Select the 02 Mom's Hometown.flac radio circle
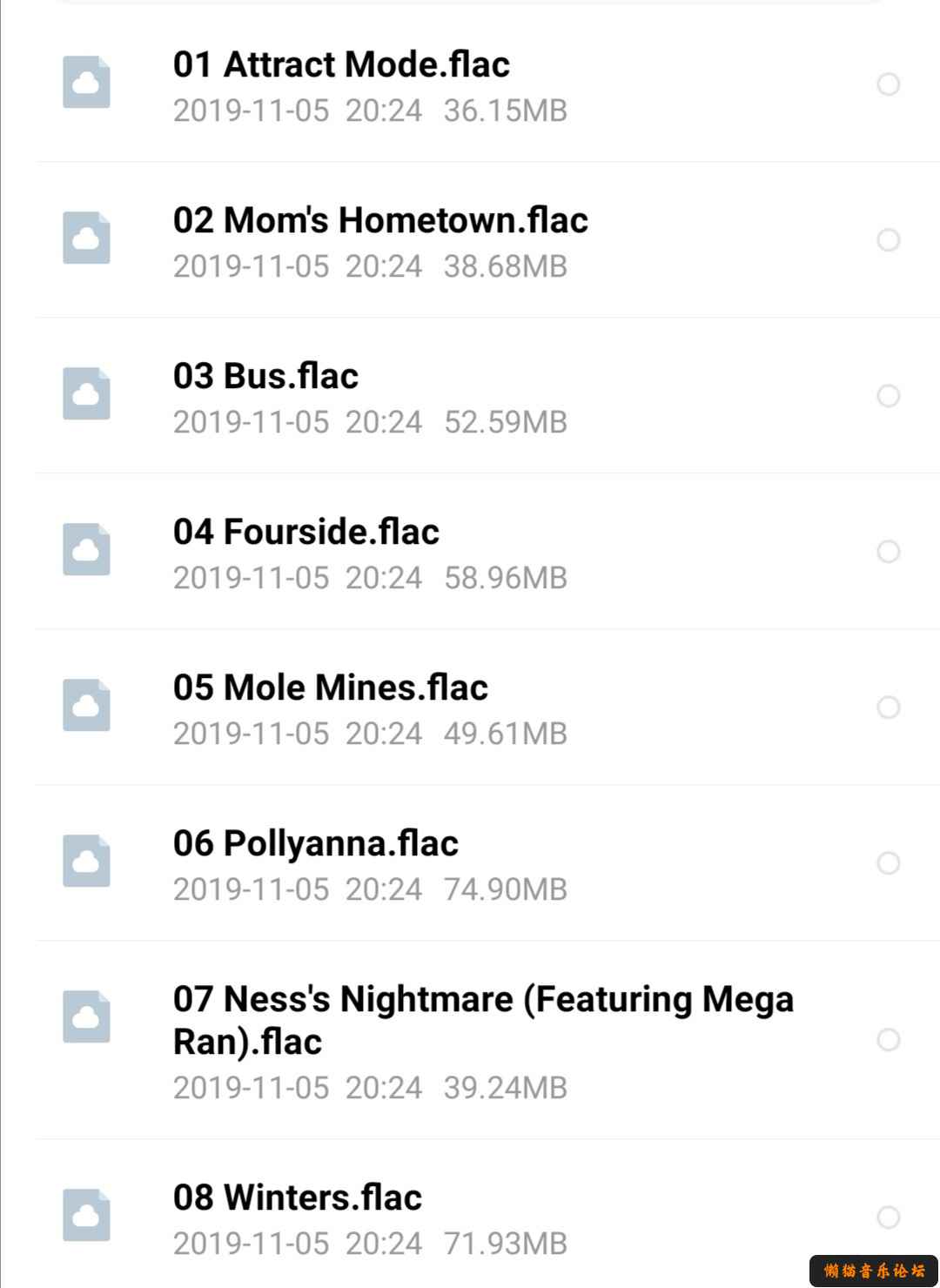The width and height of the screenshot is (940, 1288). [888, 240]
